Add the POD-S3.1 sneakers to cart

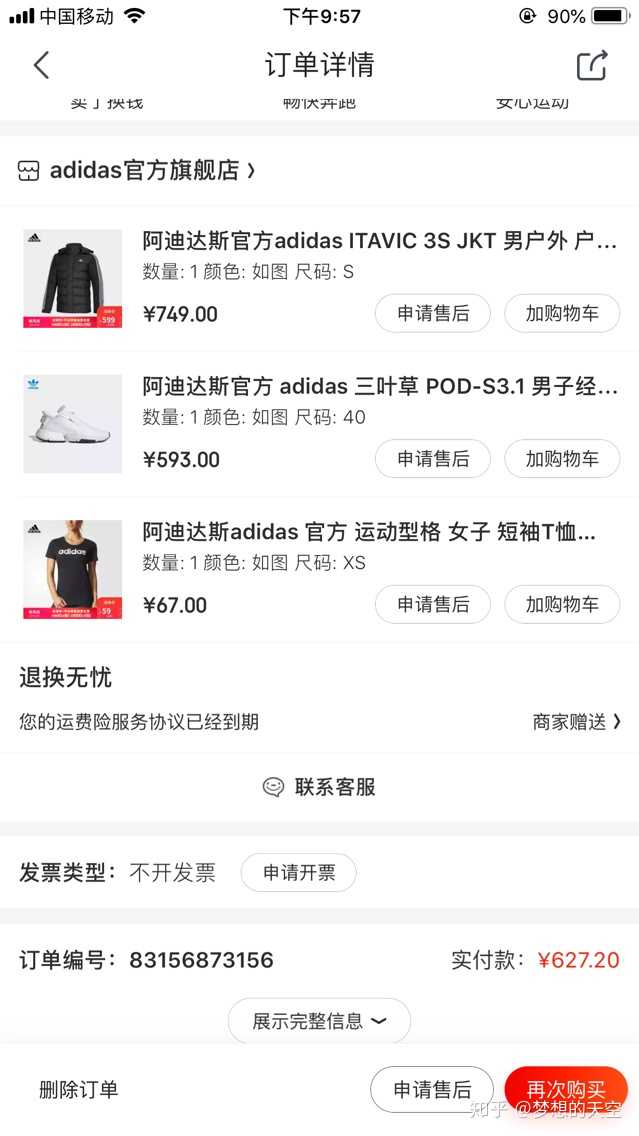click(562, 459)
